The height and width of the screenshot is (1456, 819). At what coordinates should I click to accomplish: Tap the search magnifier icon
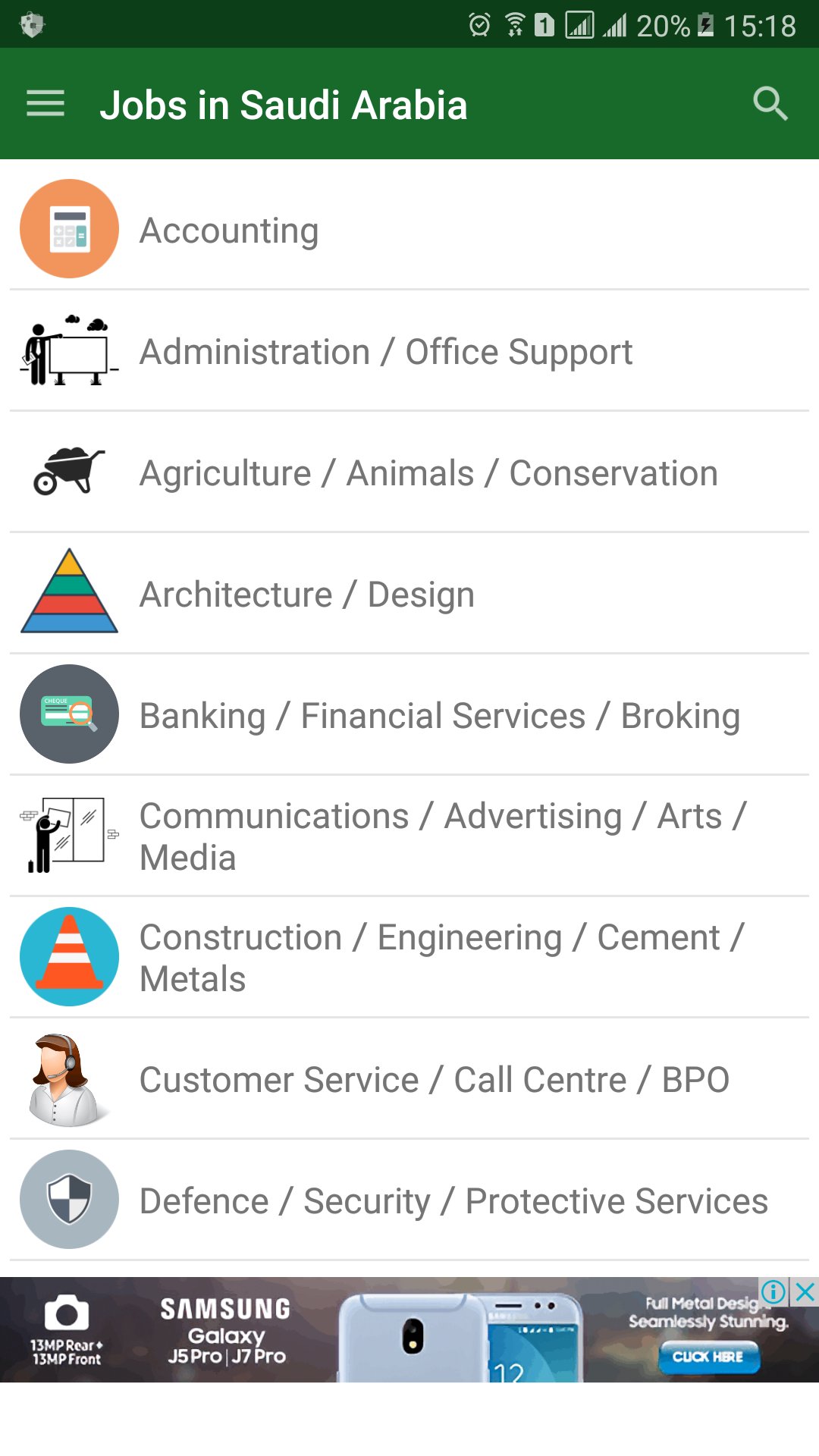click(770, 104)
